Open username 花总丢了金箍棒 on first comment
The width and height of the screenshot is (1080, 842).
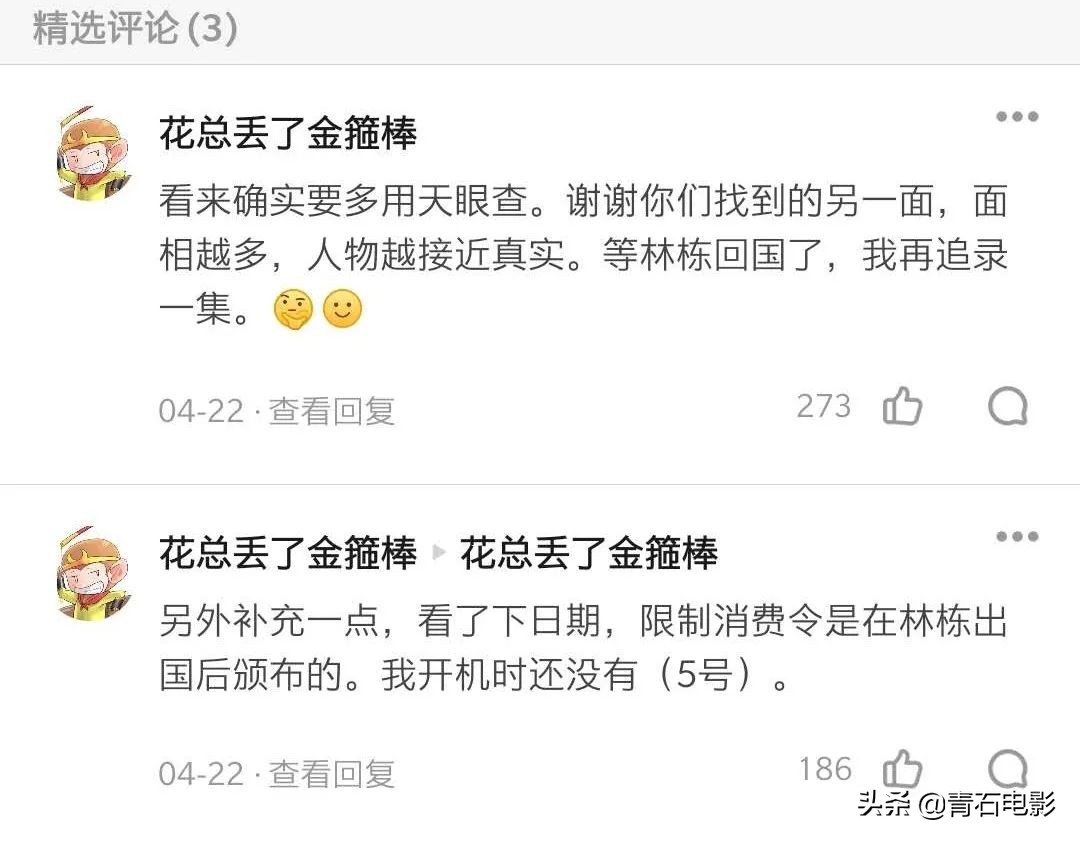(x=288, y=133)
